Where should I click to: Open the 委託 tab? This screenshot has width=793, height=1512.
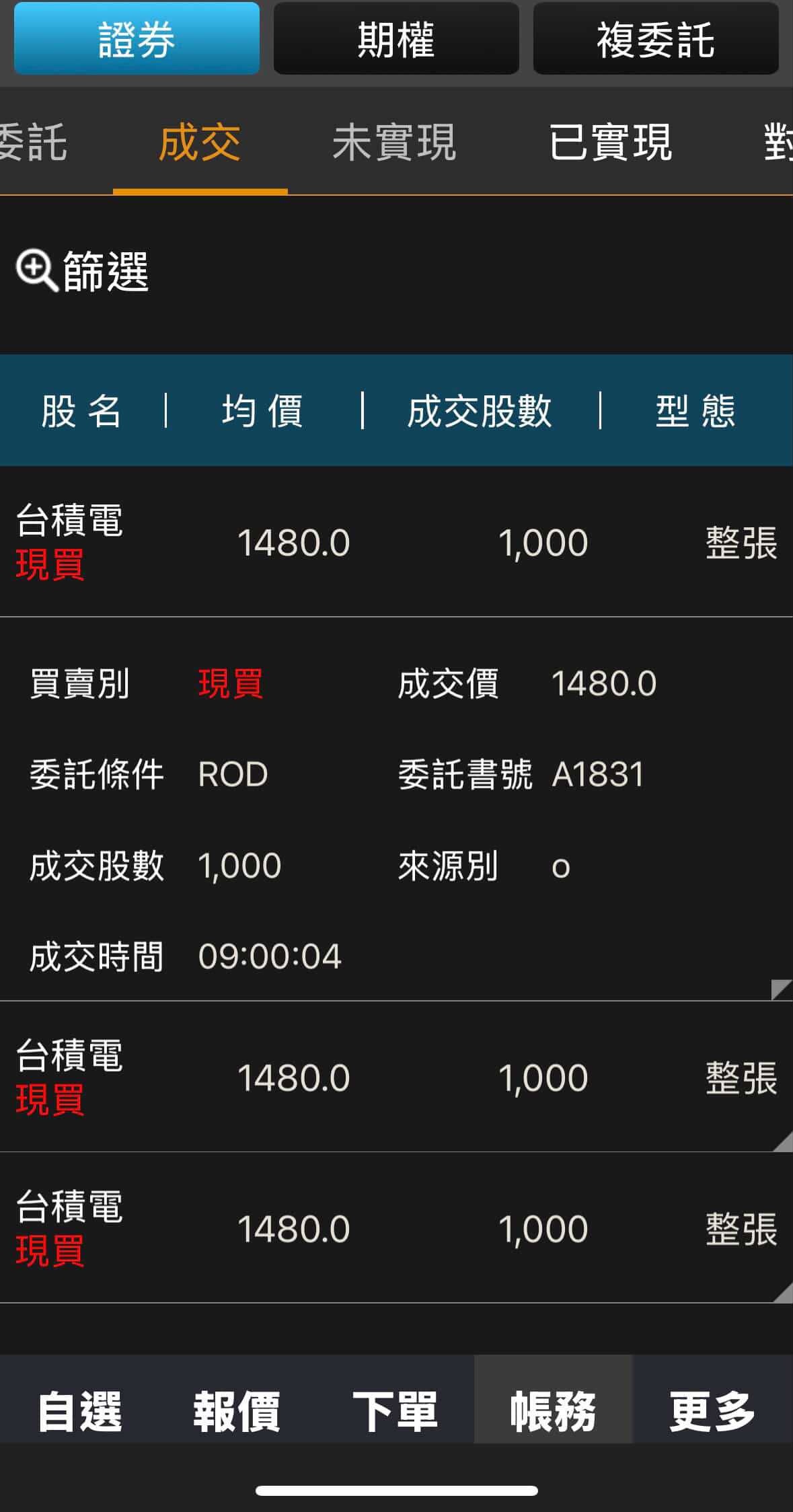tap(34, 143)
